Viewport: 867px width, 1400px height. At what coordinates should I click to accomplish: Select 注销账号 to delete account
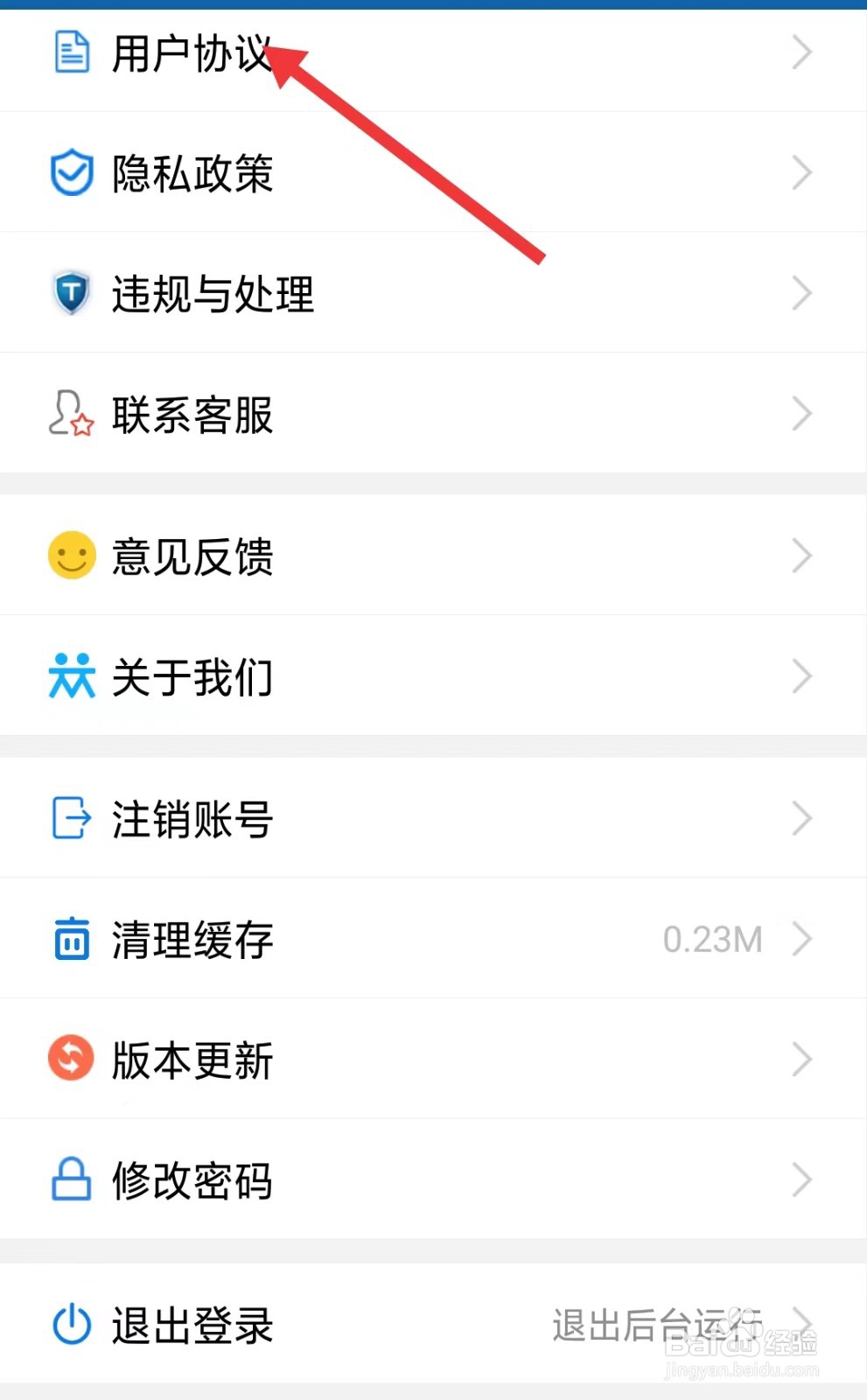(x=433, y=818)
